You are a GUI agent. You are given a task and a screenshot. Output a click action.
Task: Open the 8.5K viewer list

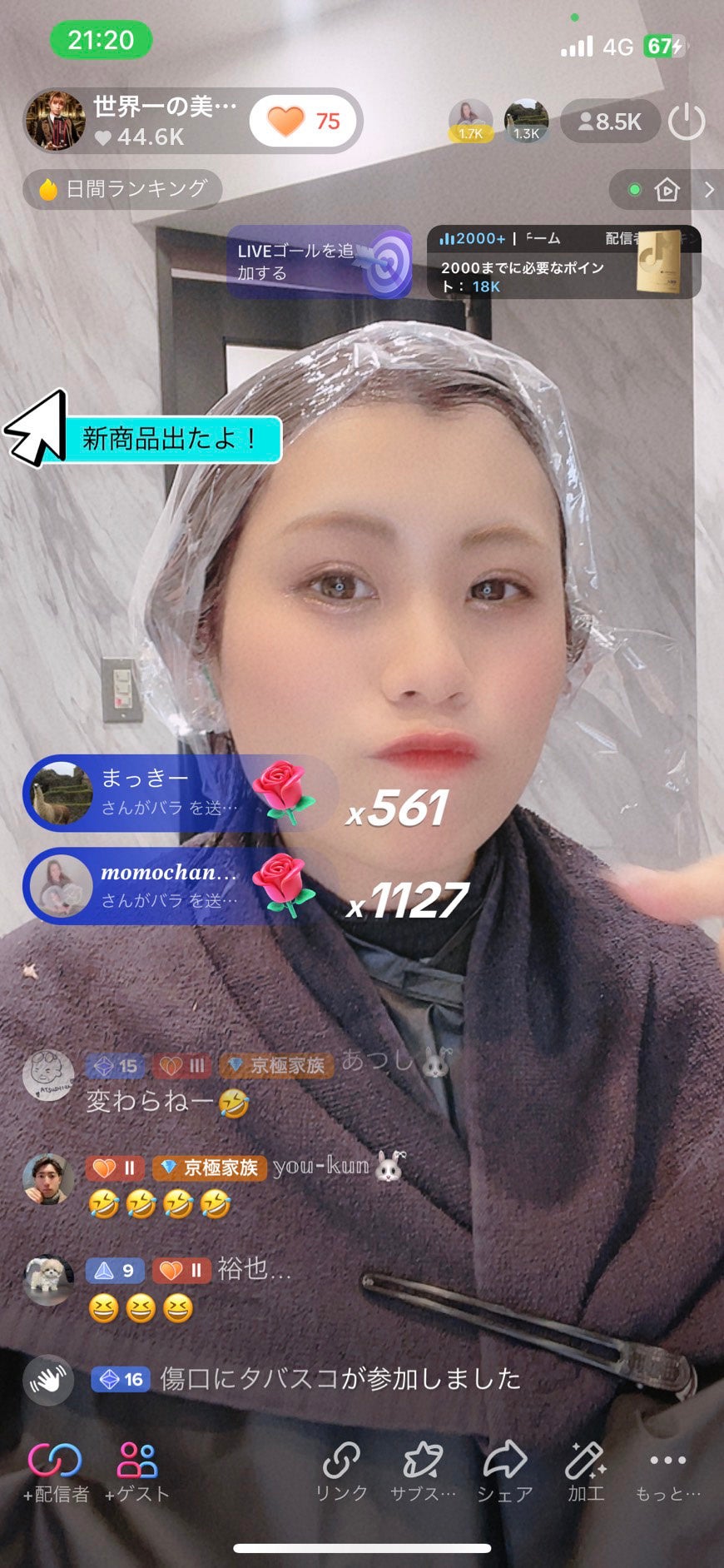[x=610, y=122]
